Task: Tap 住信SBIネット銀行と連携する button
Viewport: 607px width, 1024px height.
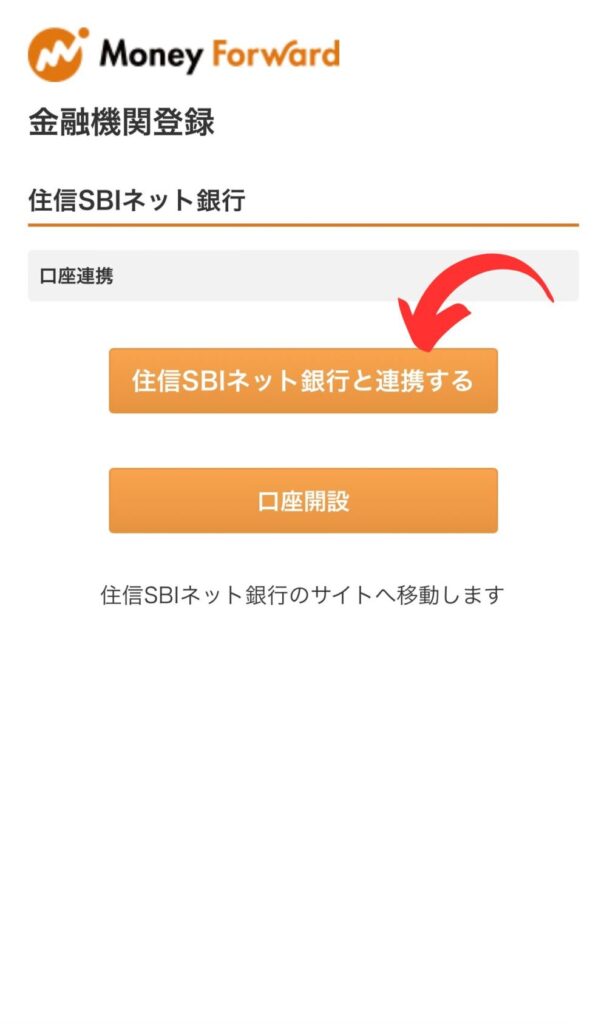Action: coord(302,381)
